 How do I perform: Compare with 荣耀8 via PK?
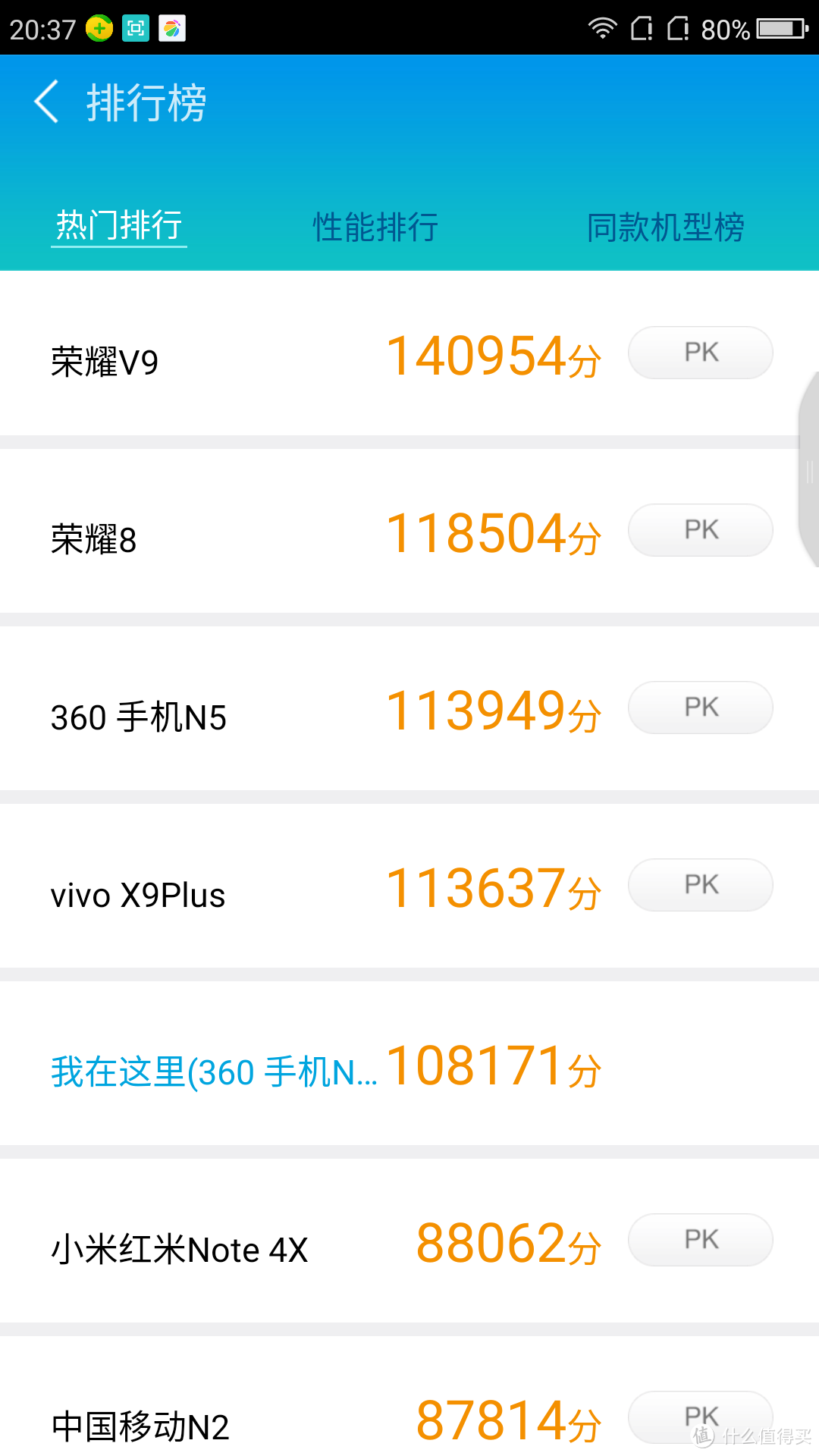(701, 530)
